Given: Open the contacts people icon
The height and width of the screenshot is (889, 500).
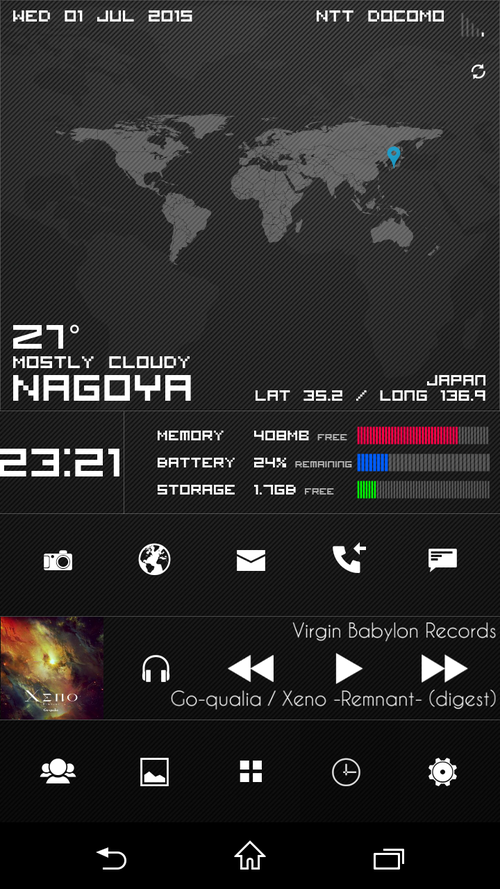Looking at the screenshot, I should [58, 772].
